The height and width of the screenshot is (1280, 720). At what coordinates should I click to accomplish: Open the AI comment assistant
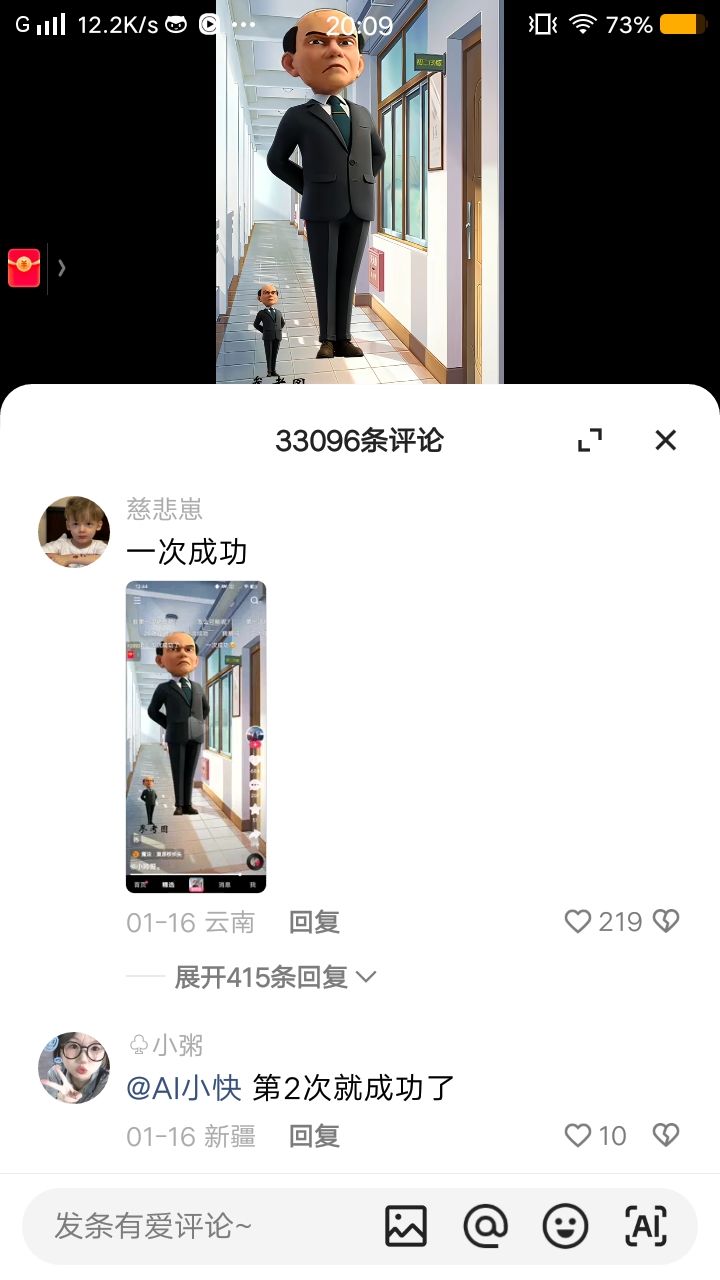[x=645, y=1226]
